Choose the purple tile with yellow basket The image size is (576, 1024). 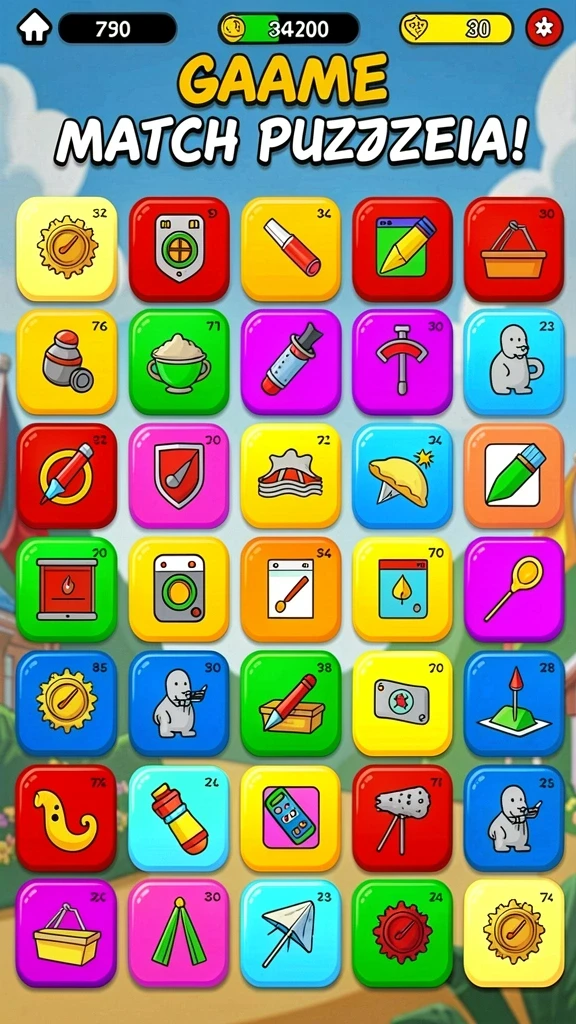pos(67,933)
